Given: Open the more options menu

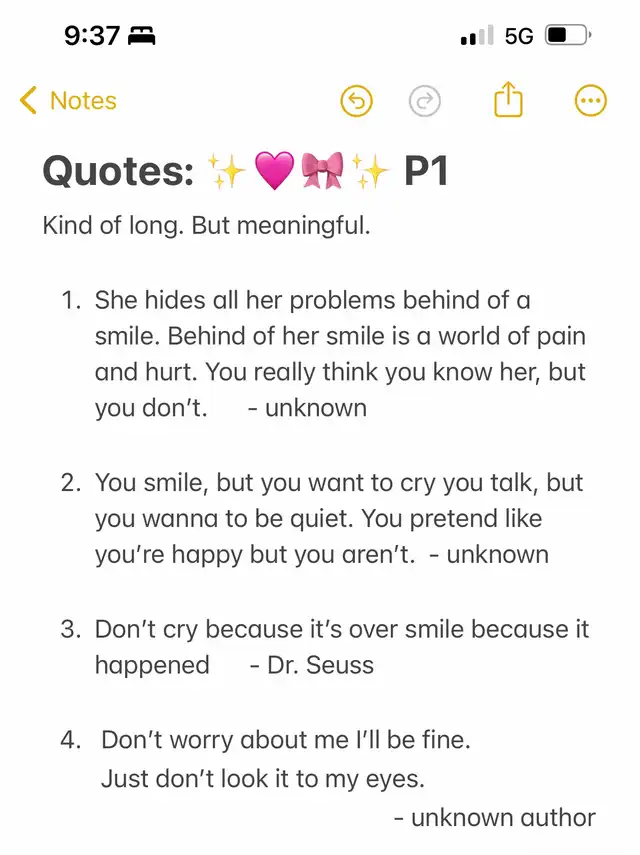Looking at the screenshot, I should coord(591,101).
